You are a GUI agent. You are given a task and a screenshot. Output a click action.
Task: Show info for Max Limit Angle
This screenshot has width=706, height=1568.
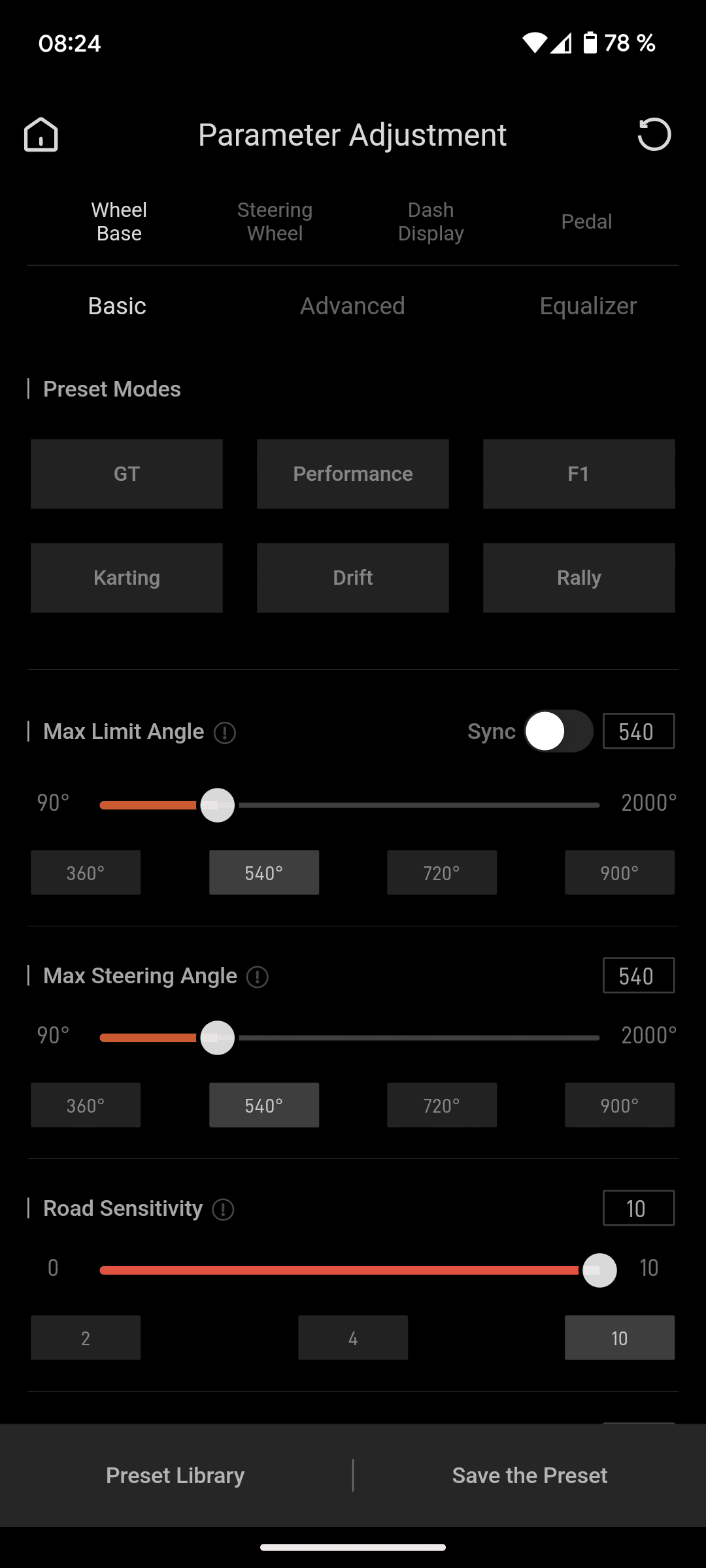pyautogui.click(x=225, y=732)
